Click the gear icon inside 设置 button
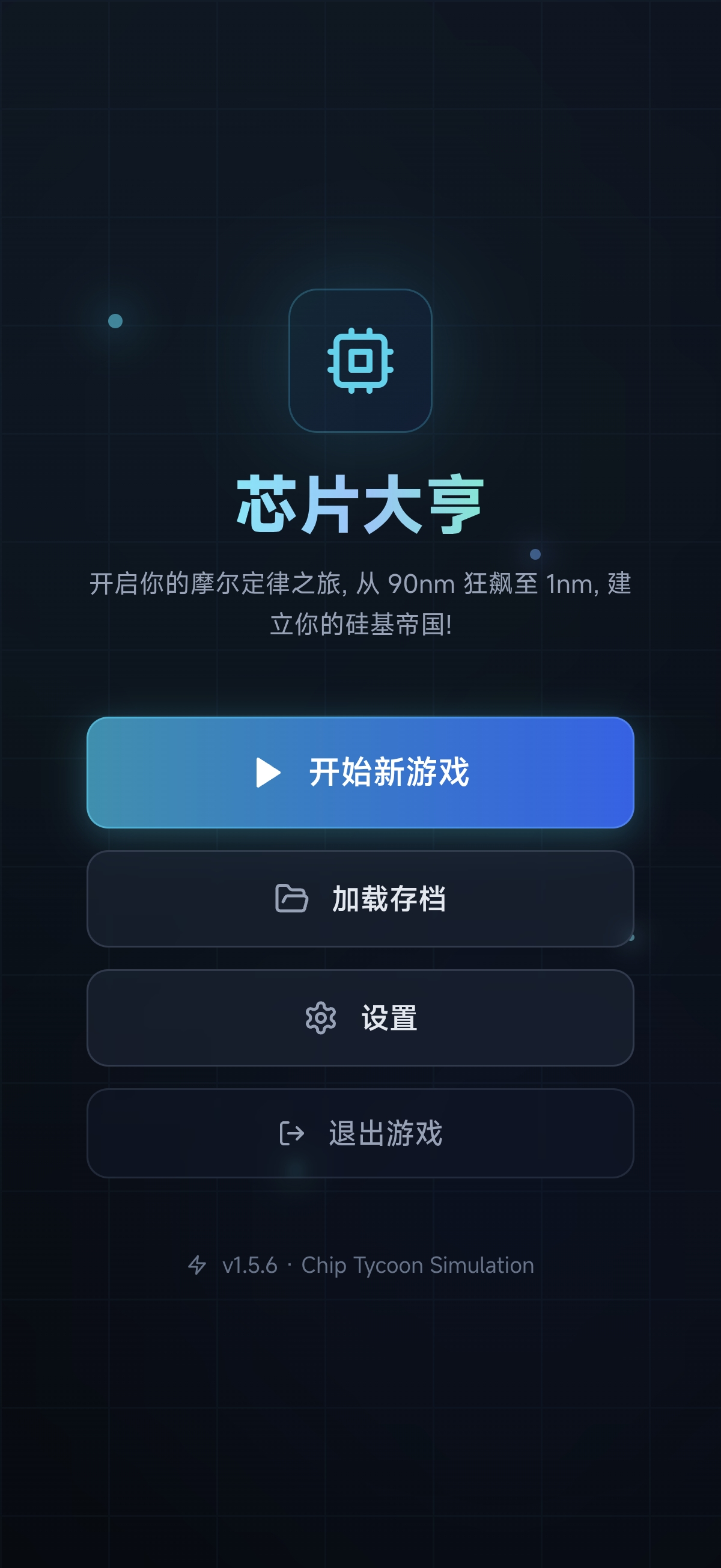The width and height of the screenshot is (721, 1568). [322, 1018]
